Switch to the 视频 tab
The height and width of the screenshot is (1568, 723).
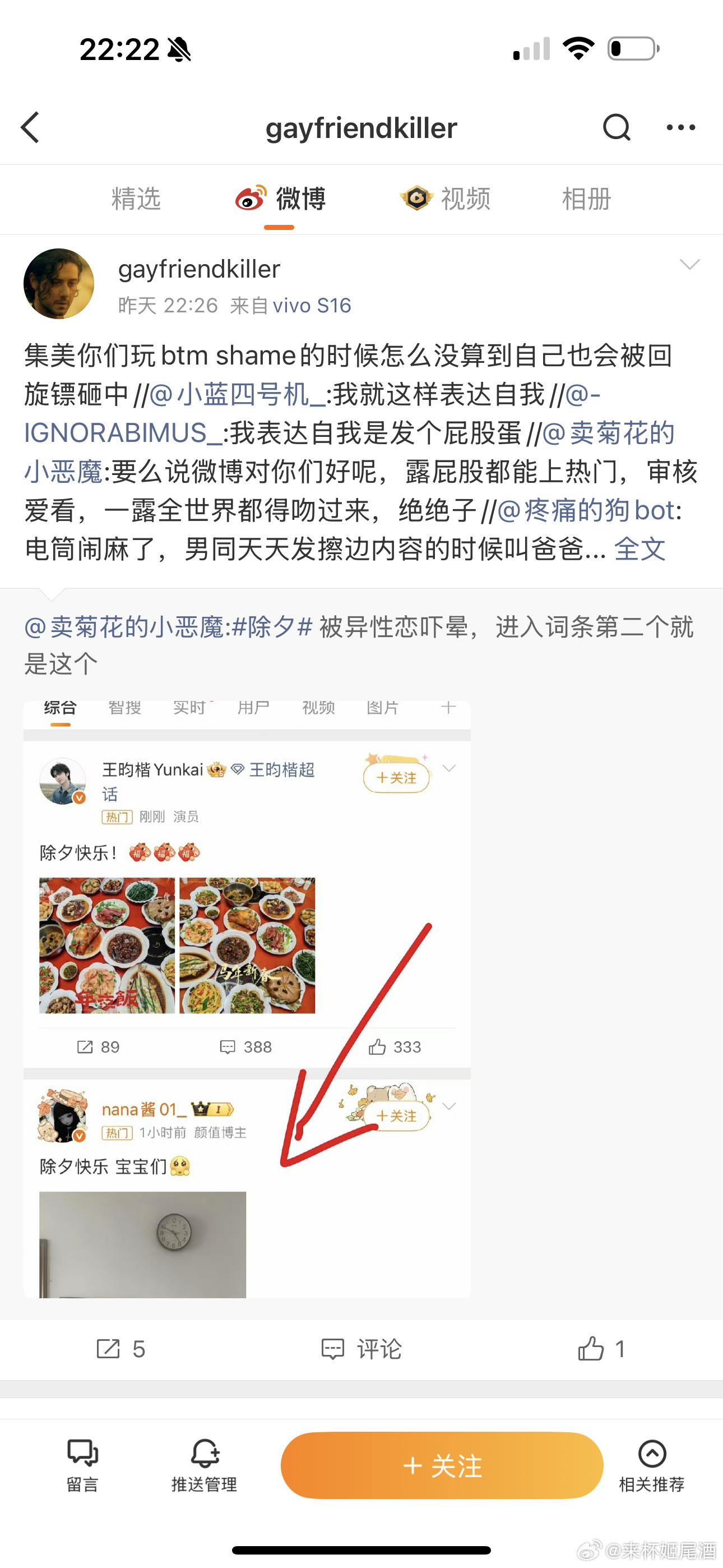pyautogui.click(x=446, y=199)
